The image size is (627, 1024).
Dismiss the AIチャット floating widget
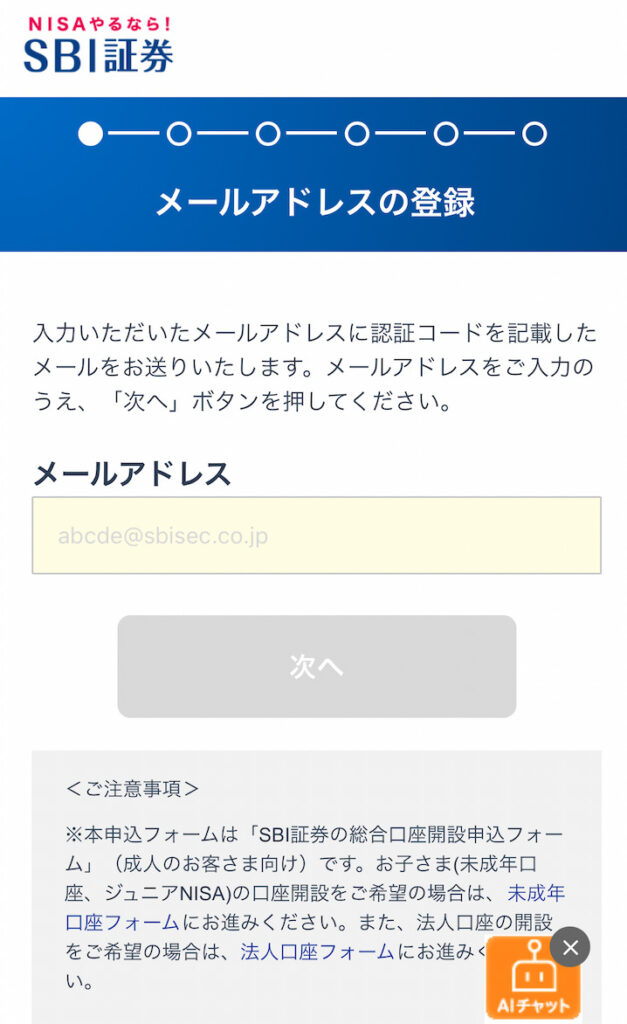[x=570, y=947]
